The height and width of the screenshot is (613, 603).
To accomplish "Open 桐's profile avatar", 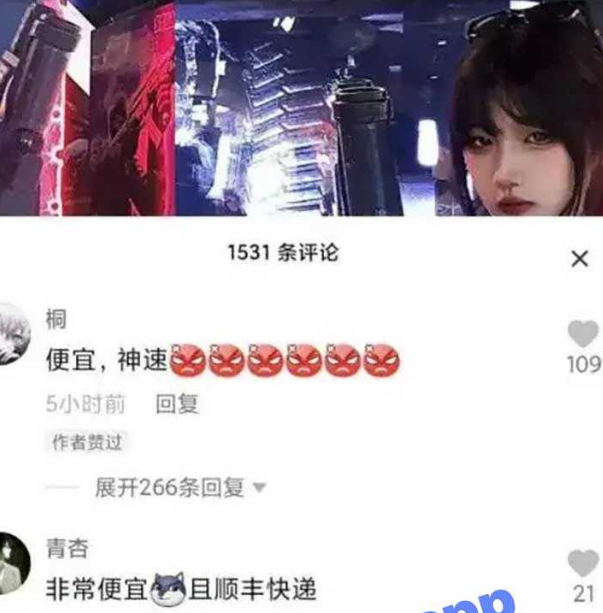I will (12, 333).
